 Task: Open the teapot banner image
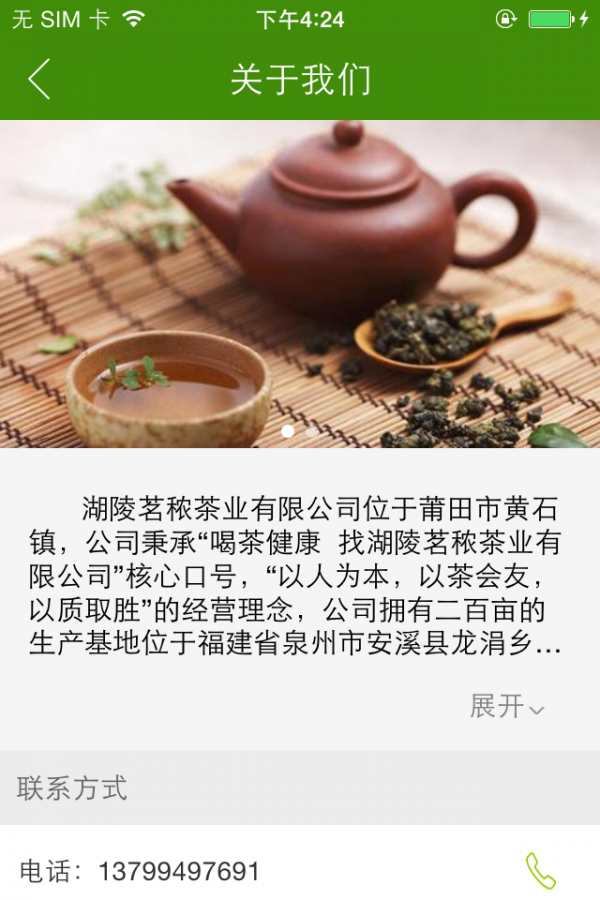(x=300, y=284)
